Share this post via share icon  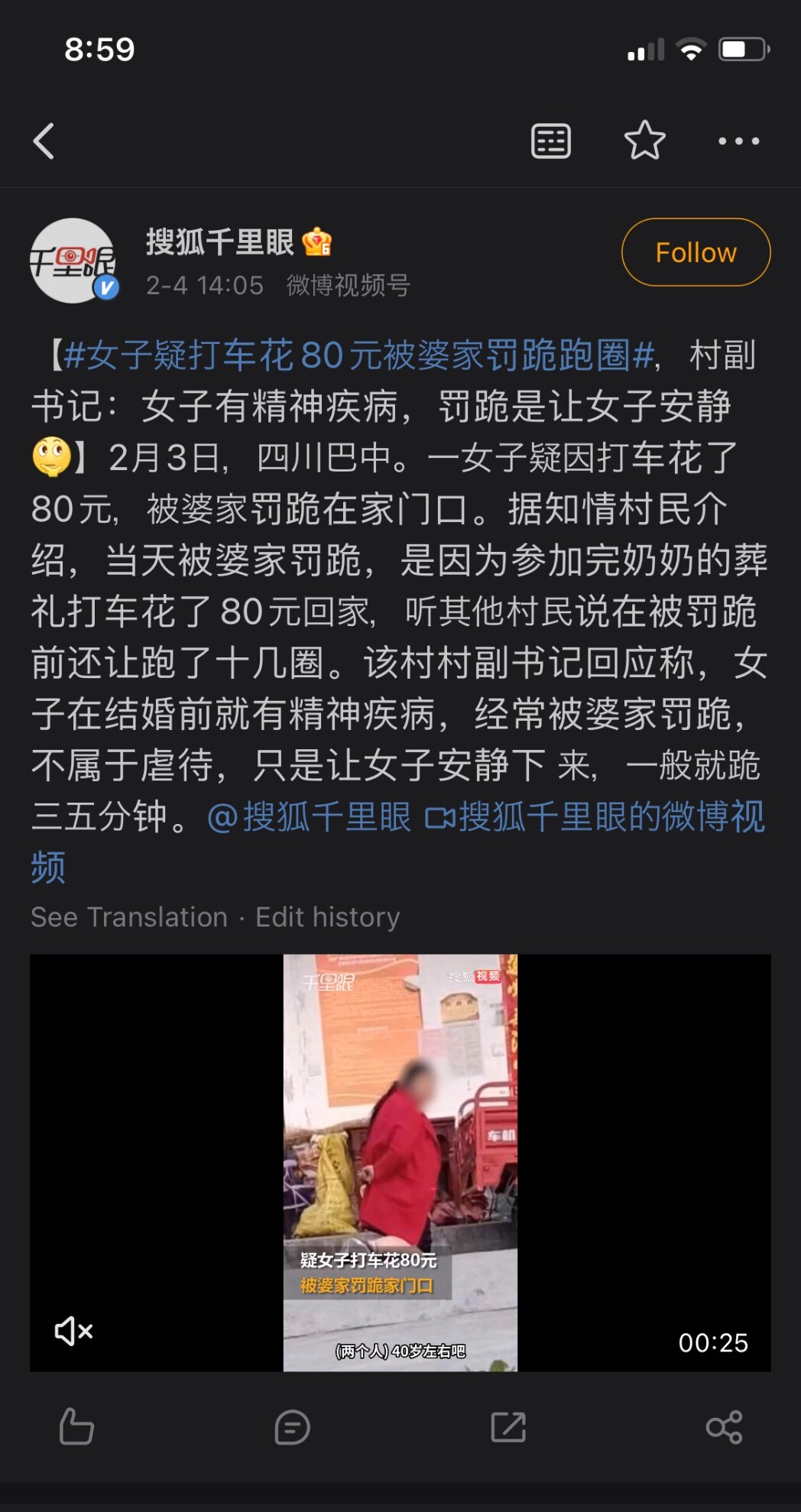[x=724, y=1427]
